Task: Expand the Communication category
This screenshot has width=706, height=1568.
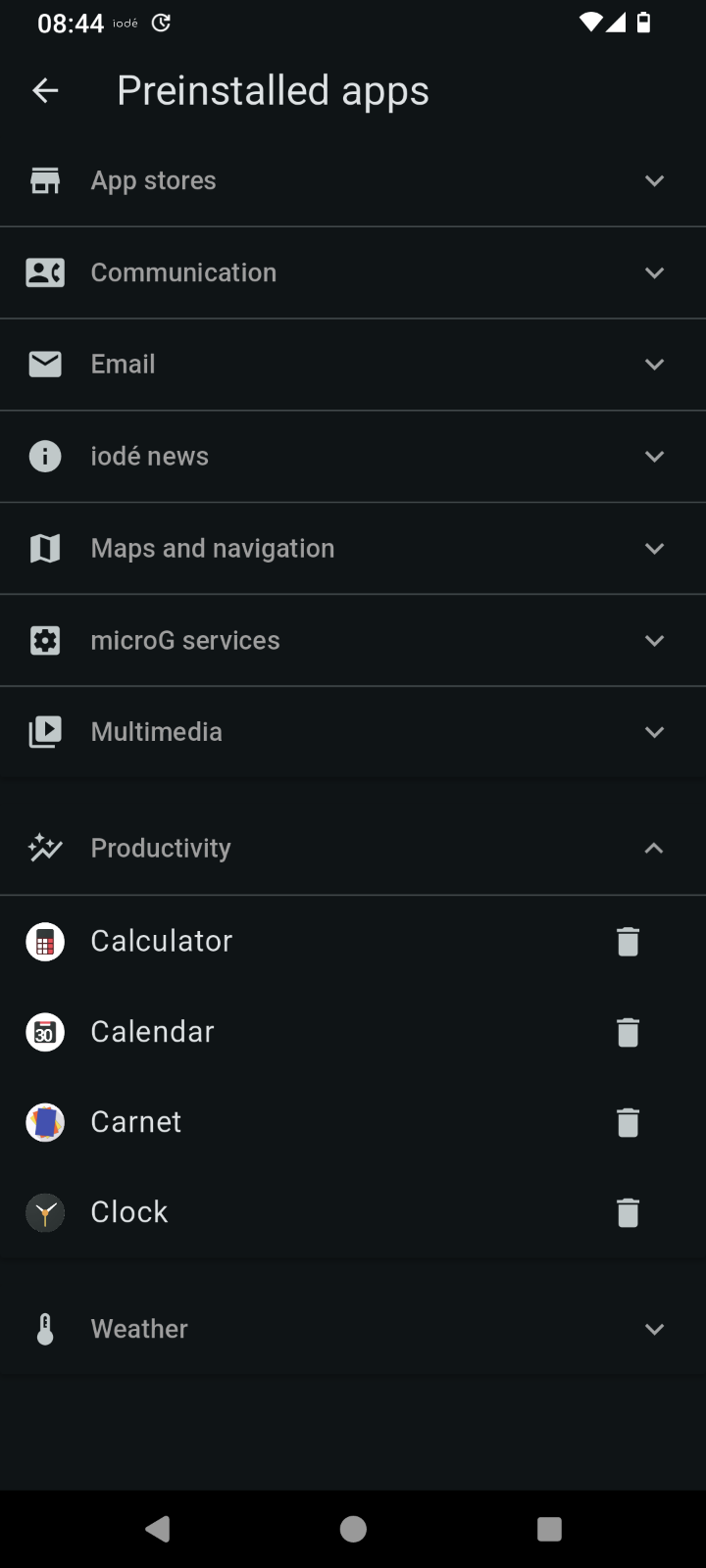Action: pyautogui.click(x=654, y=272)
